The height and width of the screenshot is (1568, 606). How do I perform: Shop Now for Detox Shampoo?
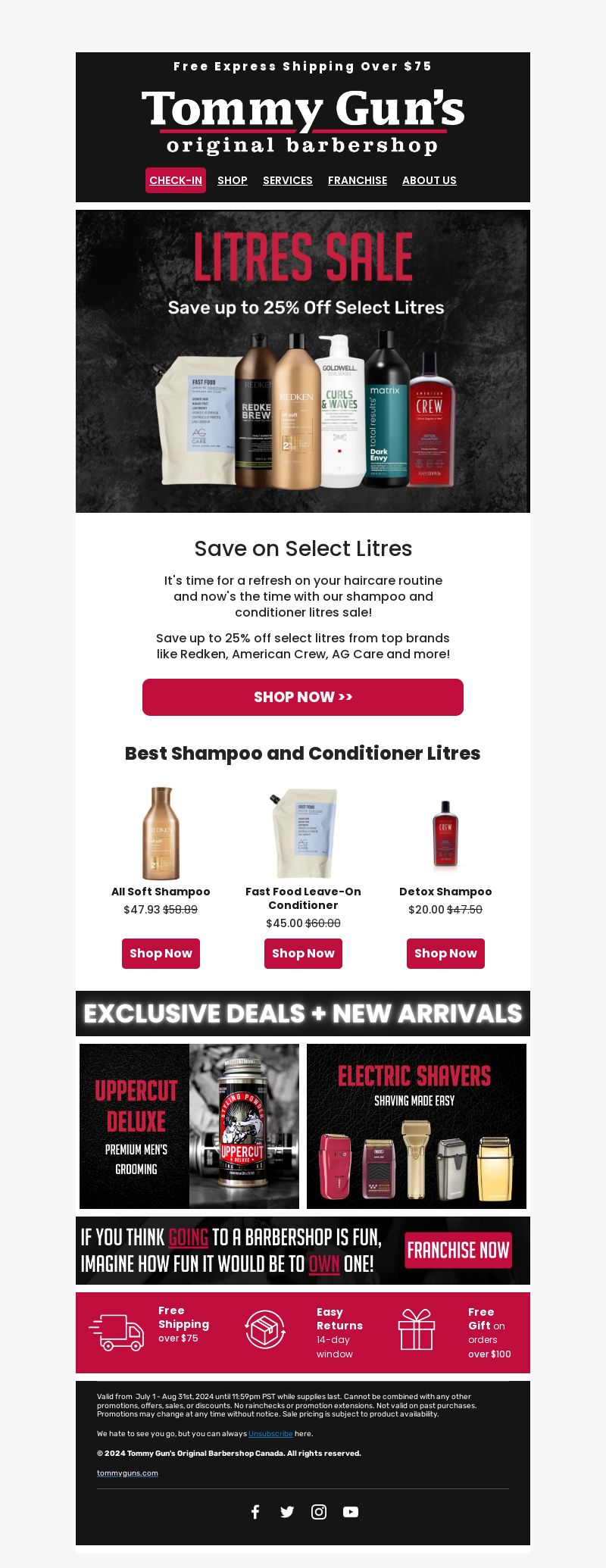[x=445, y=953]
